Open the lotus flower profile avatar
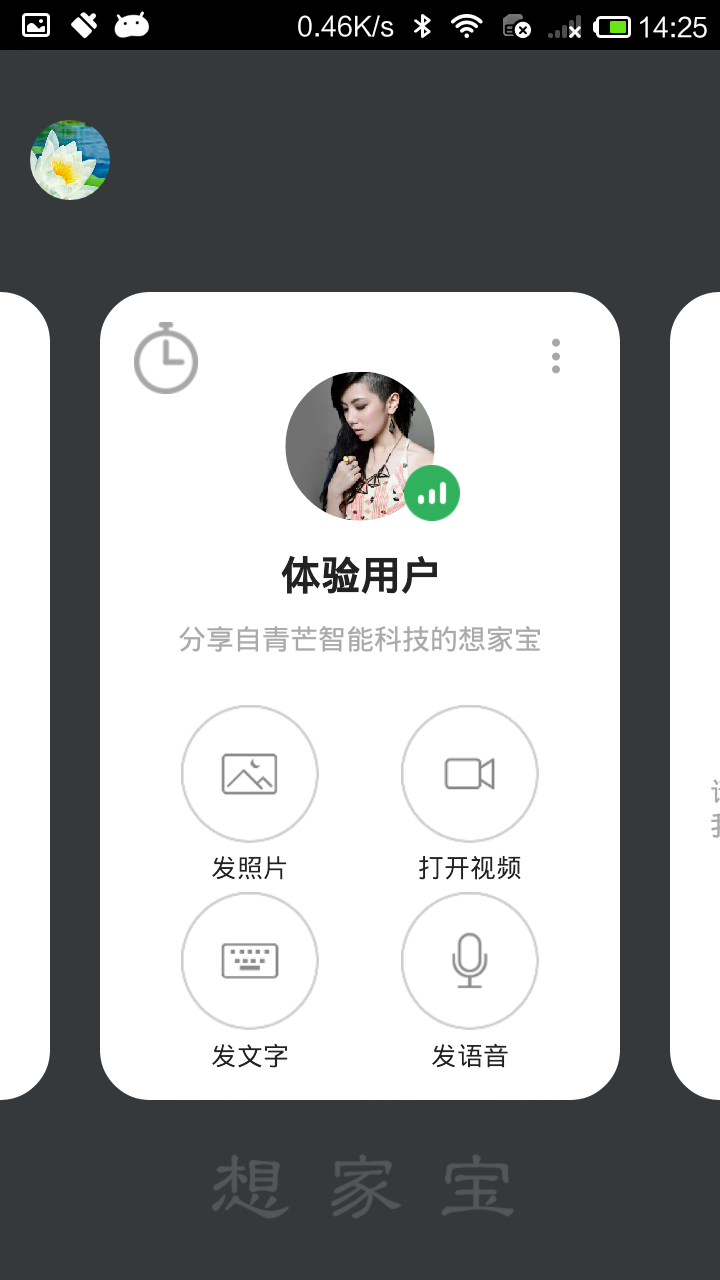Viewport: 720px width, 1280px height. click(x=70, y=160)
